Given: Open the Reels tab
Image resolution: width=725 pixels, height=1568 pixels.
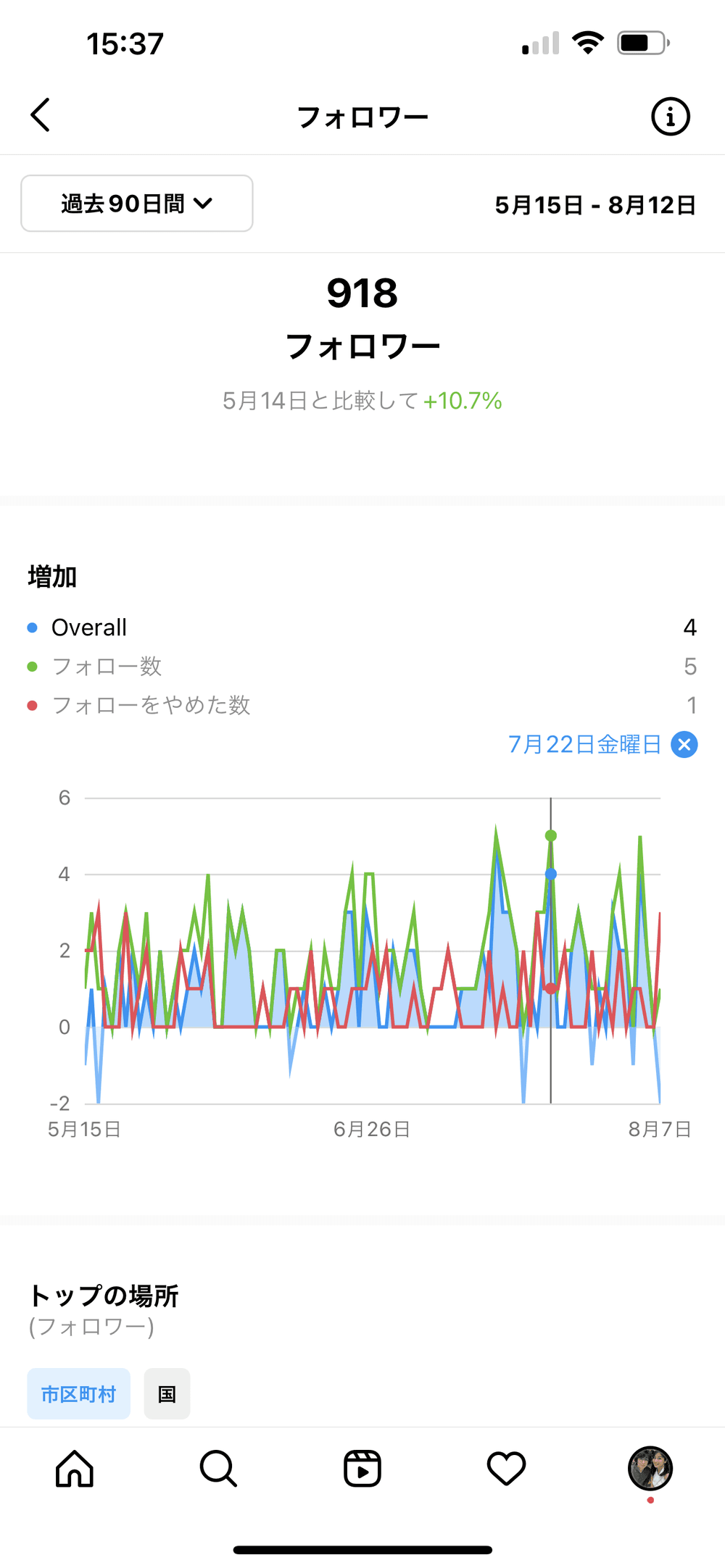Looking at the screenshot, I should pyautogui.click(x=362, y=1468).
